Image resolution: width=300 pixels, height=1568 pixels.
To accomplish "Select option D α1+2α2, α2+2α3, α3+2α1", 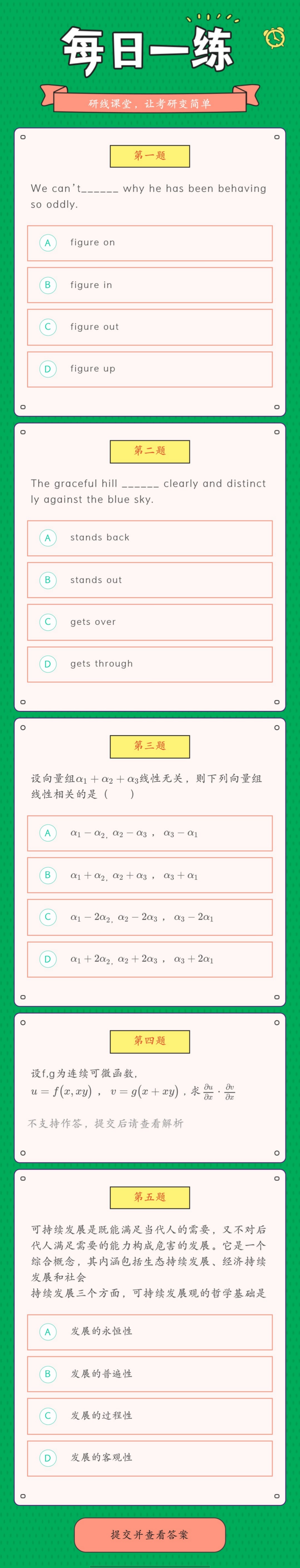I will coord(150,959).
